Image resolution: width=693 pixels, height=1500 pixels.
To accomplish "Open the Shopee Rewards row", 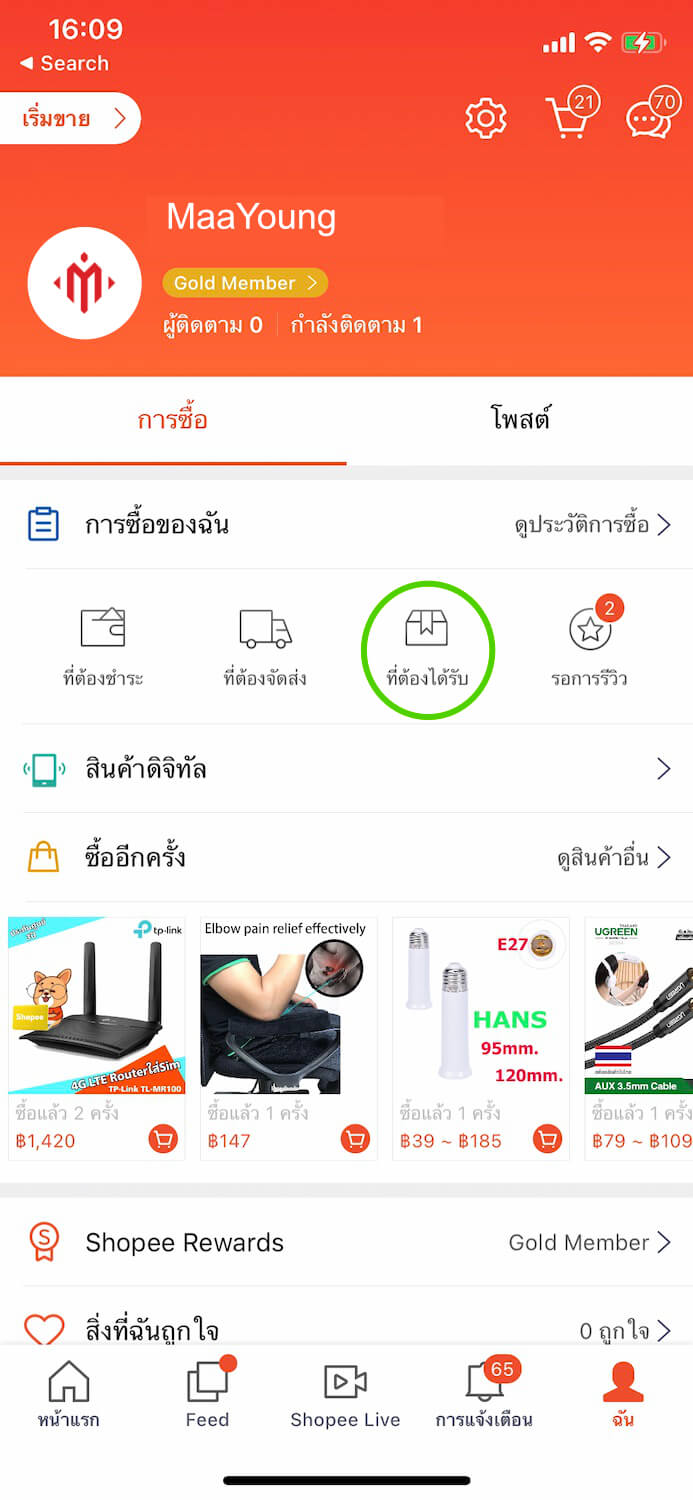I will 346,1242.
